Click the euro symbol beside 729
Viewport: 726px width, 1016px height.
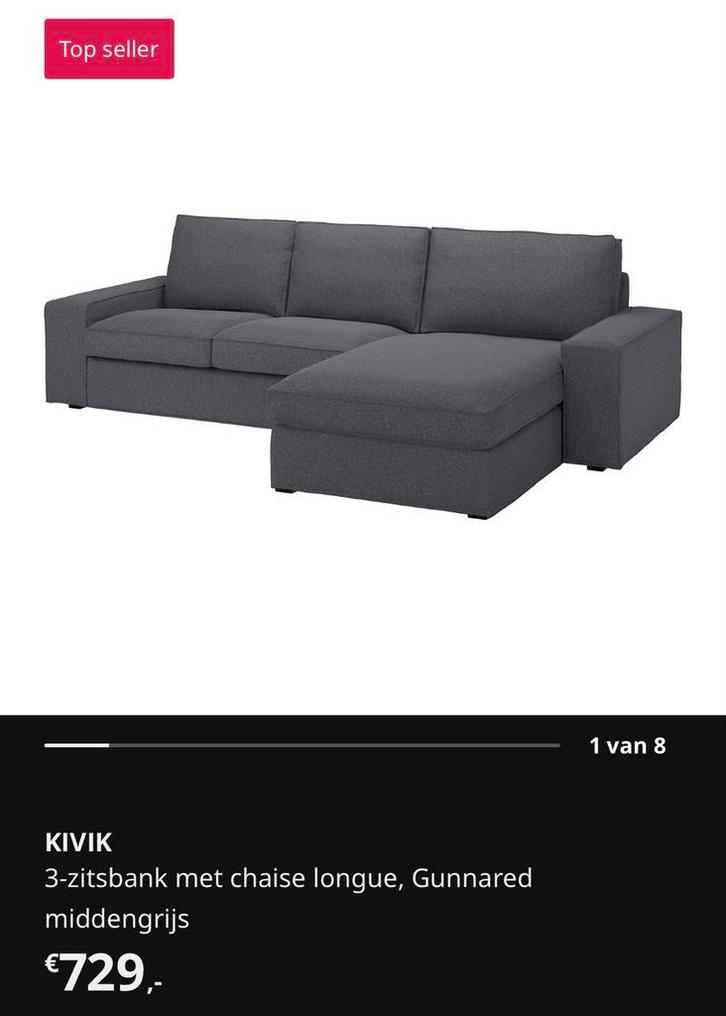pos(52,962)
